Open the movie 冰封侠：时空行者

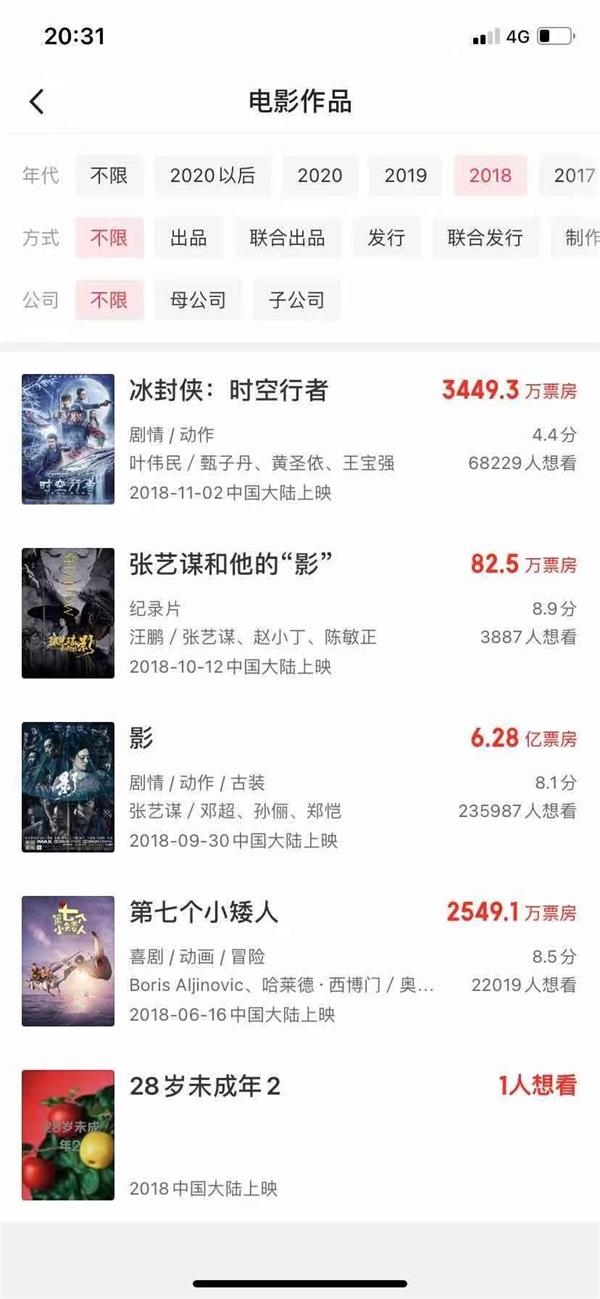[x=300, y=438]
